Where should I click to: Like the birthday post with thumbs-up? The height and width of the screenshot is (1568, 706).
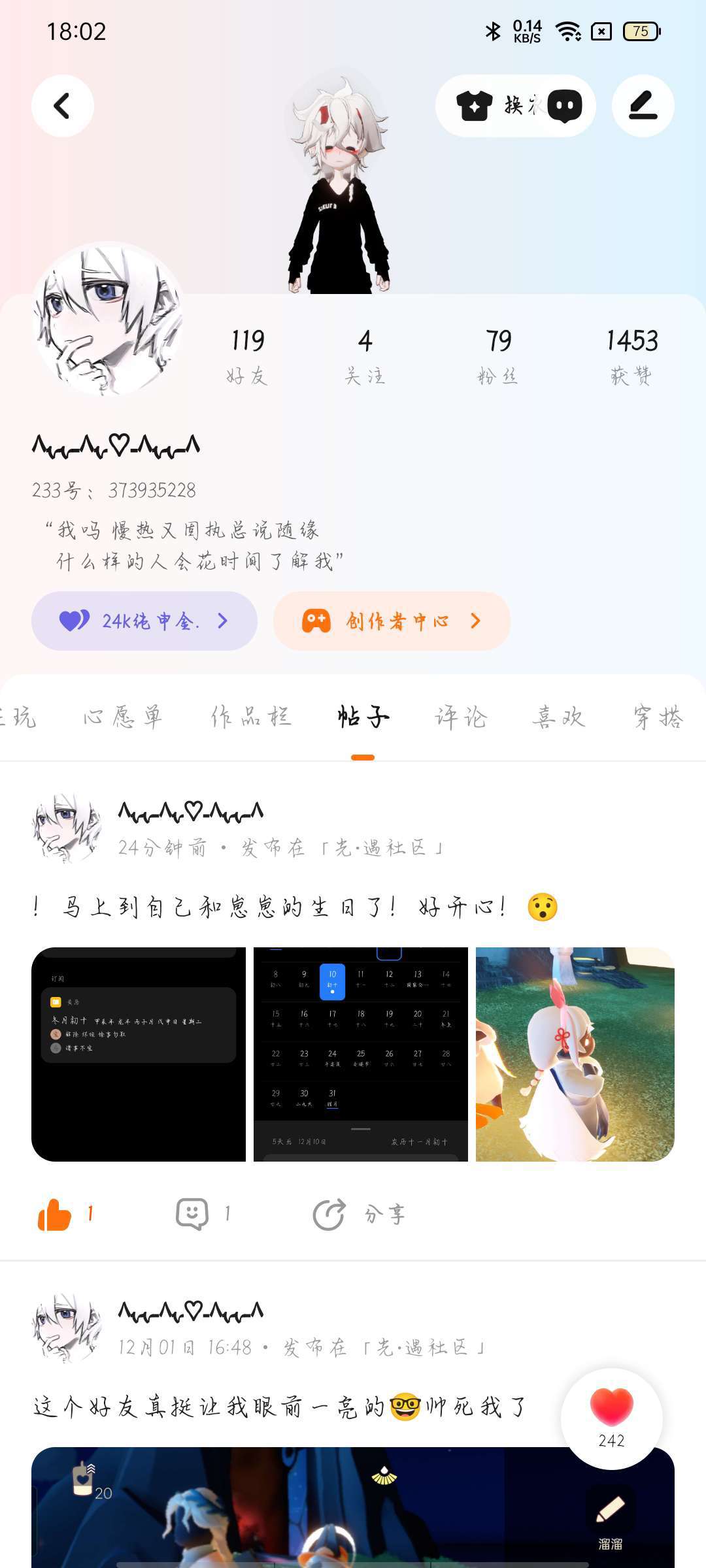pyautogui.click(x=56, y=1215)
